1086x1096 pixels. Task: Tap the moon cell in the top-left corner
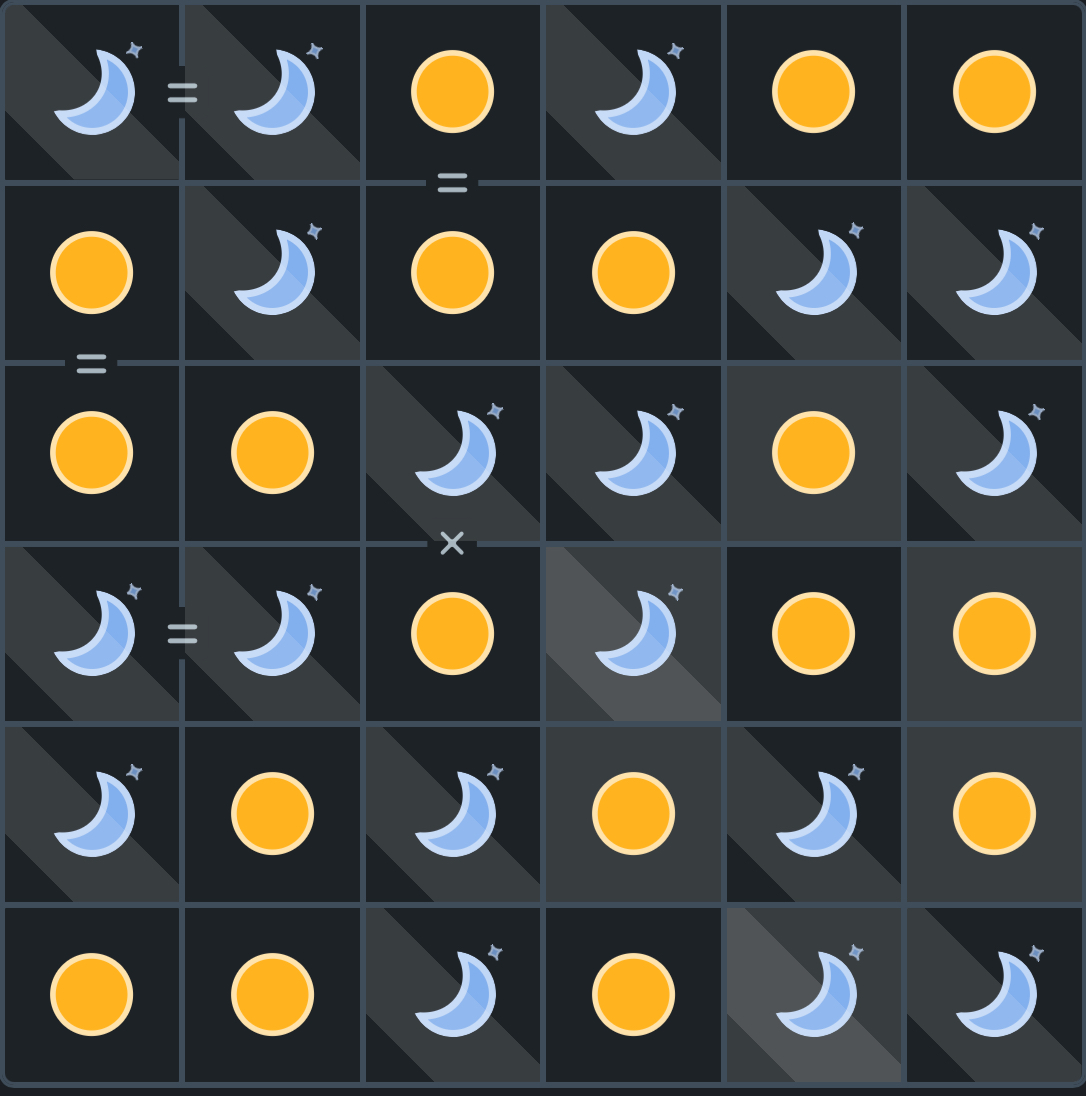click(92, 92)
